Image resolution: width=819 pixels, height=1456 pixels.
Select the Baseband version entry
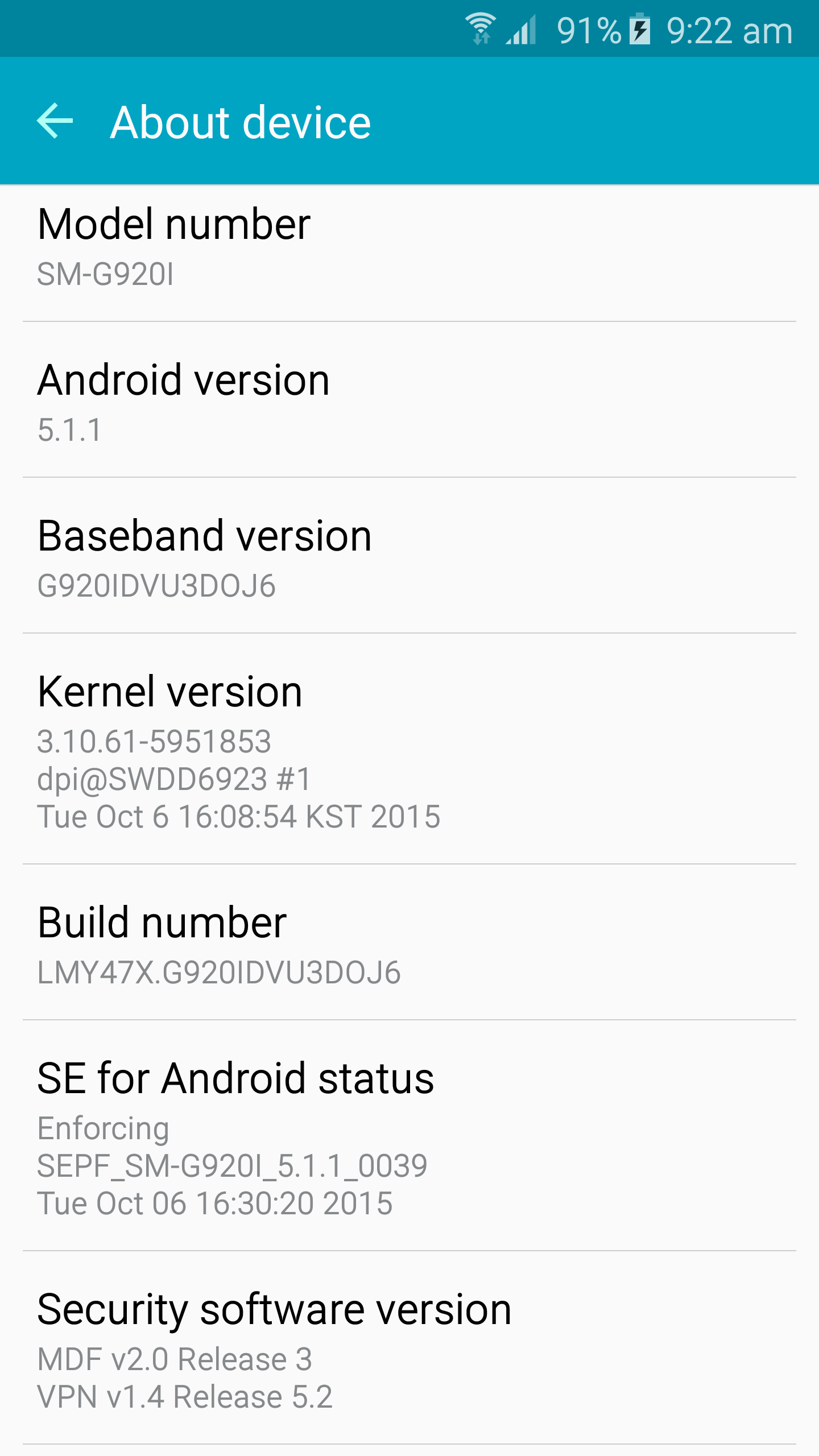tap(409, 556)
